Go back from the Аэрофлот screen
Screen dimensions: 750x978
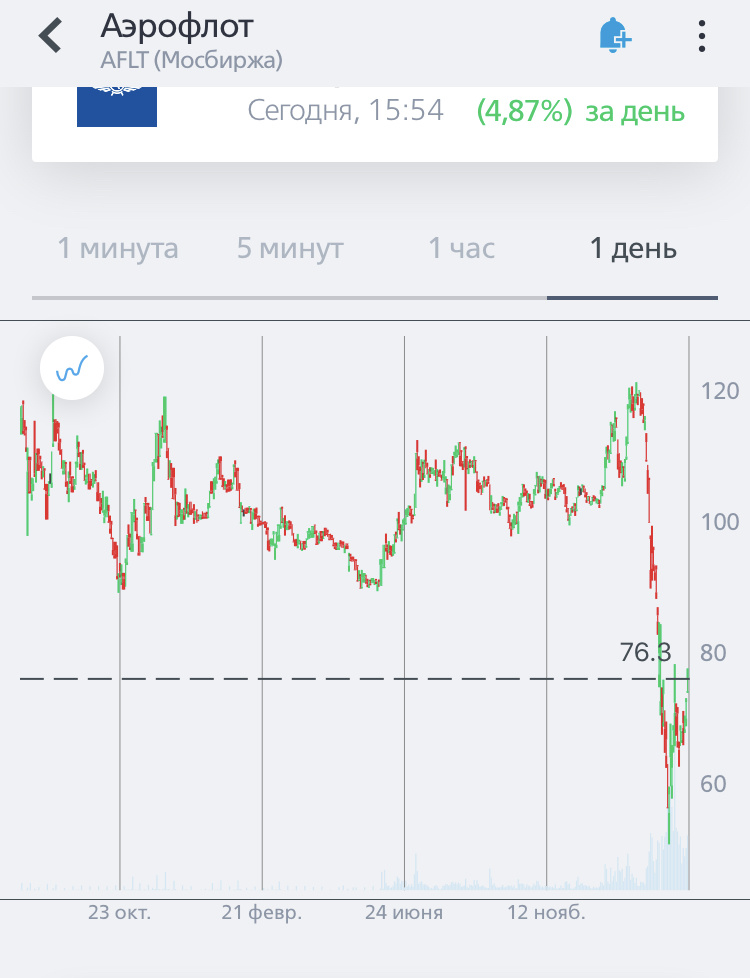click(49, 37)
